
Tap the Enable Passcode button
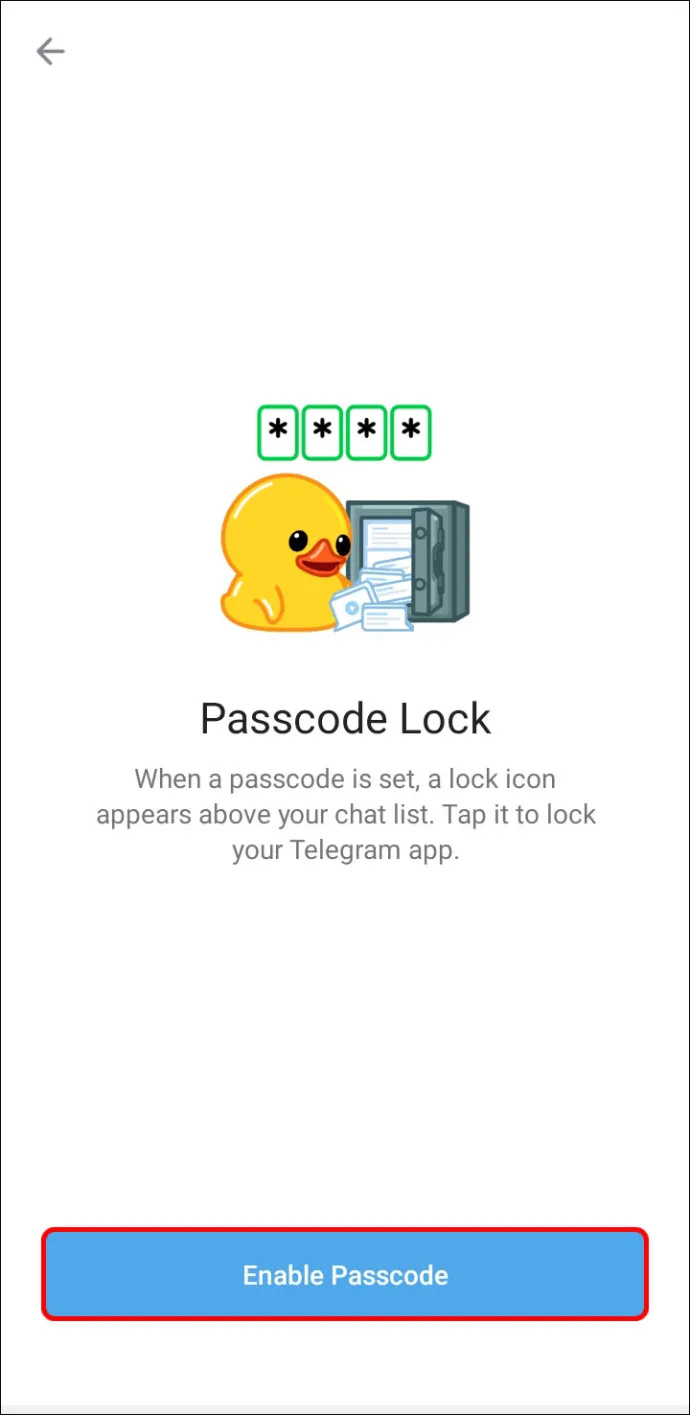345,1275
